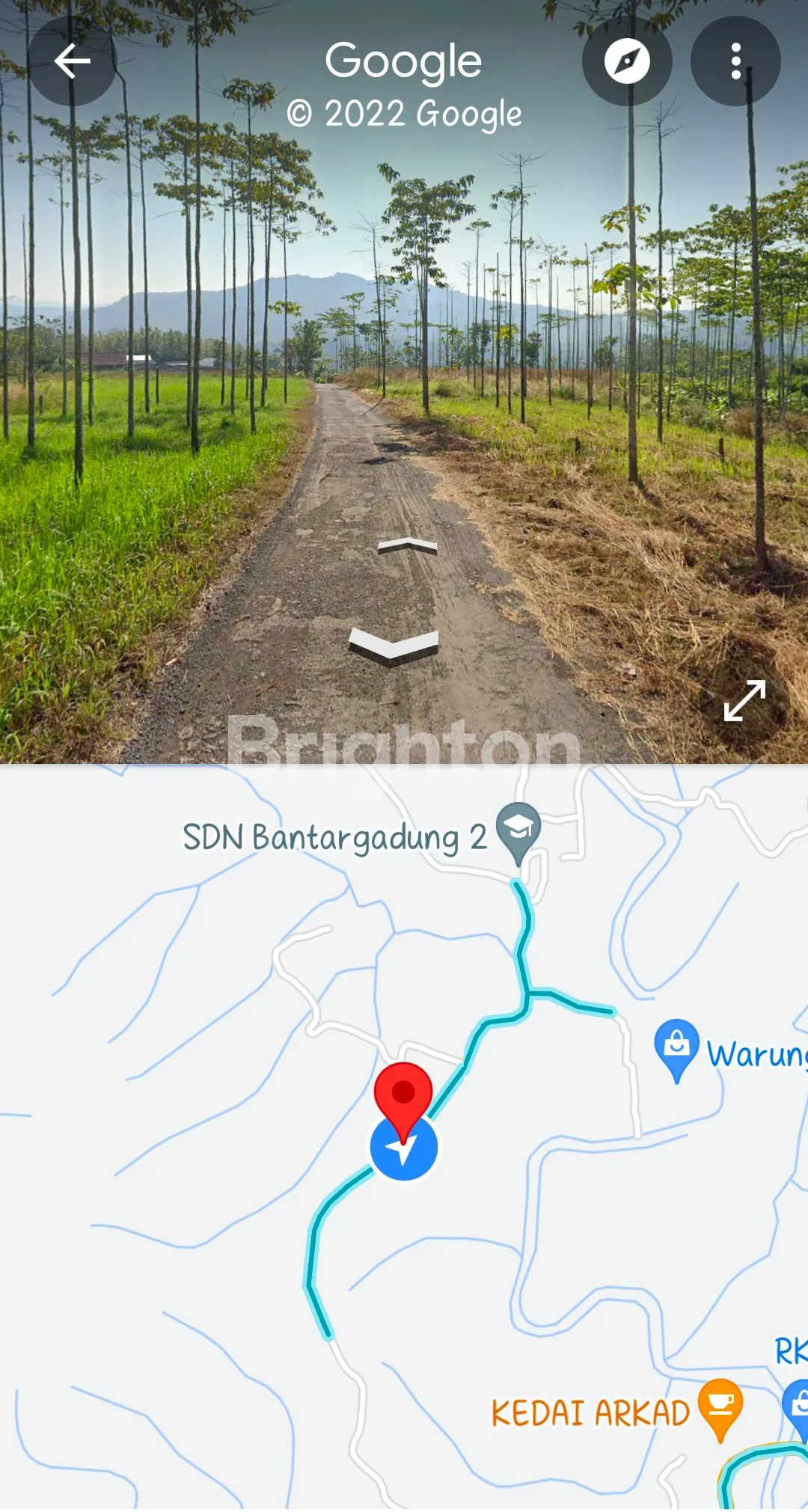Go back from Street View
Screen dimensions: 808x1512
click(x=72, y=61)
